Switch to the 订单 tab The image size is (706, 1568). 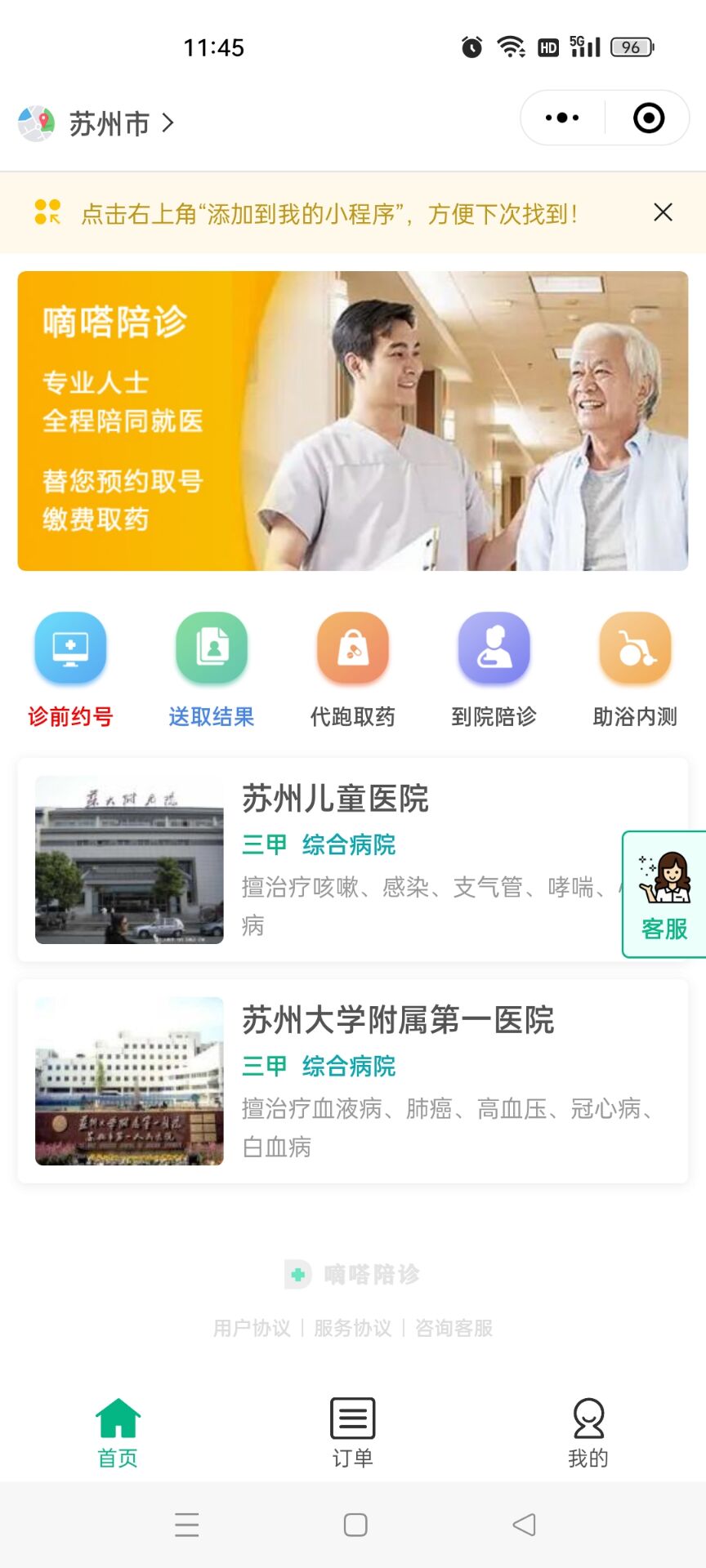click(x=353, y=1432)
